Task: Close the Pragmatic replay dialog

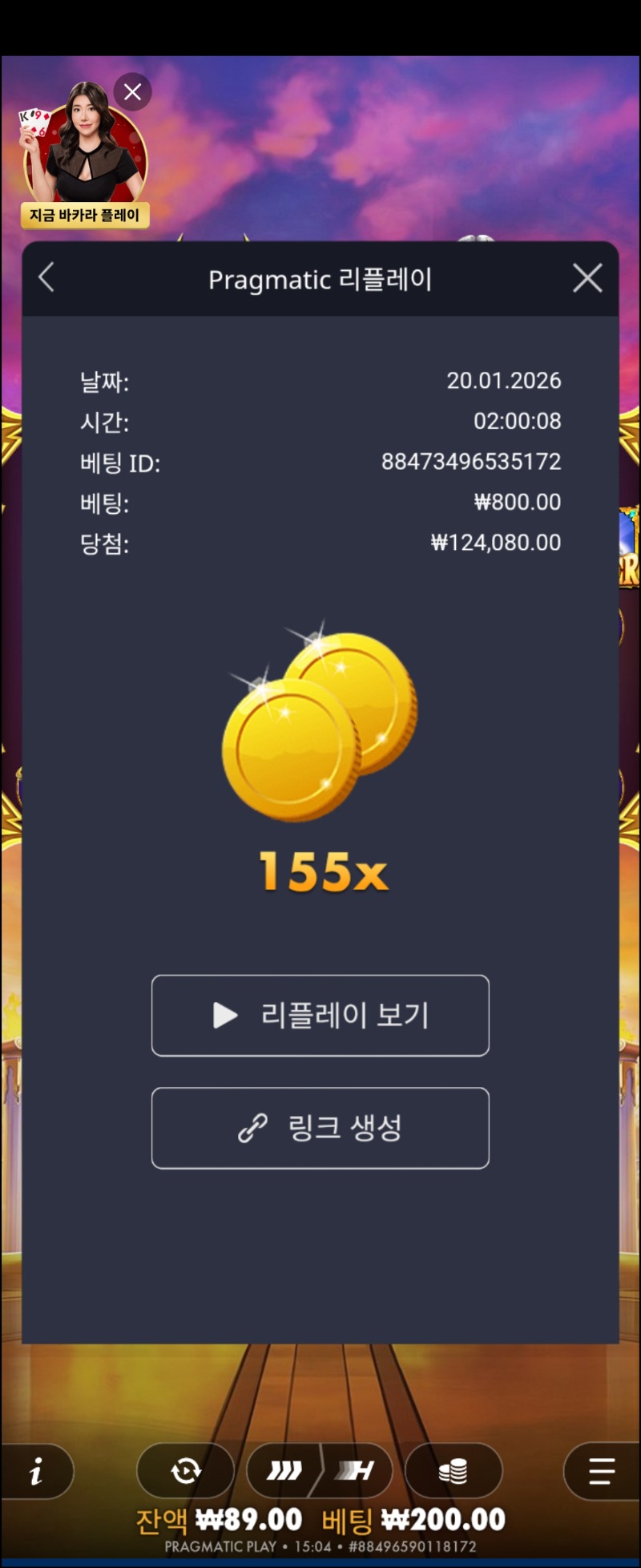Action: point(587,278)
